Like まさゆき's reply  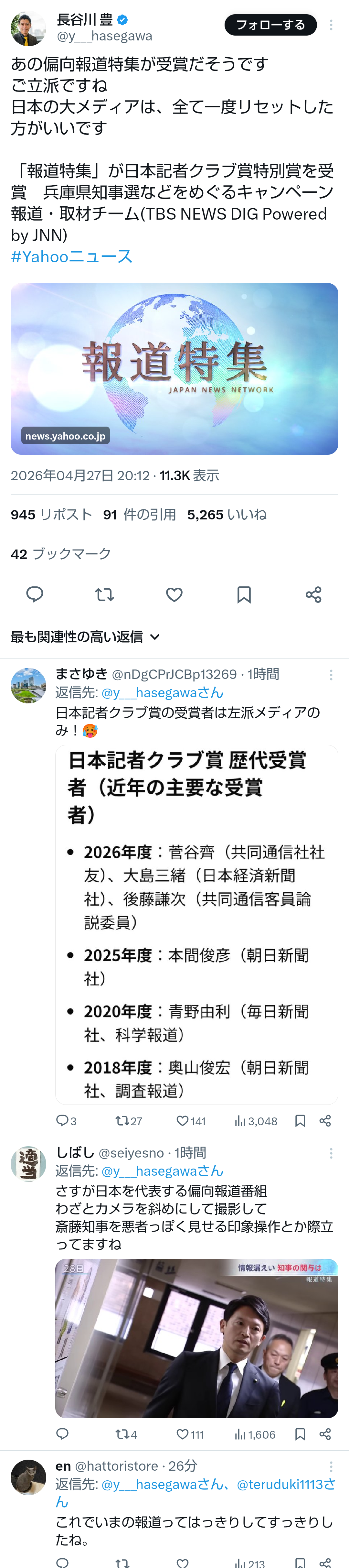[x=190, y=1121]
